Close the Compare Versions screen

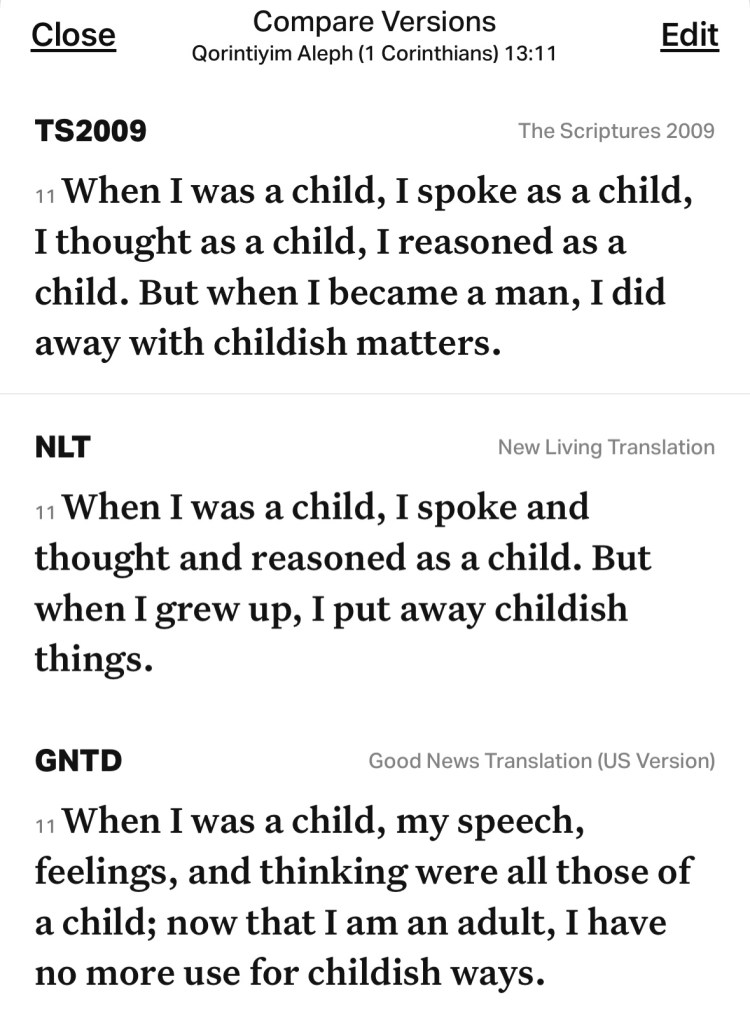point(73,35)
